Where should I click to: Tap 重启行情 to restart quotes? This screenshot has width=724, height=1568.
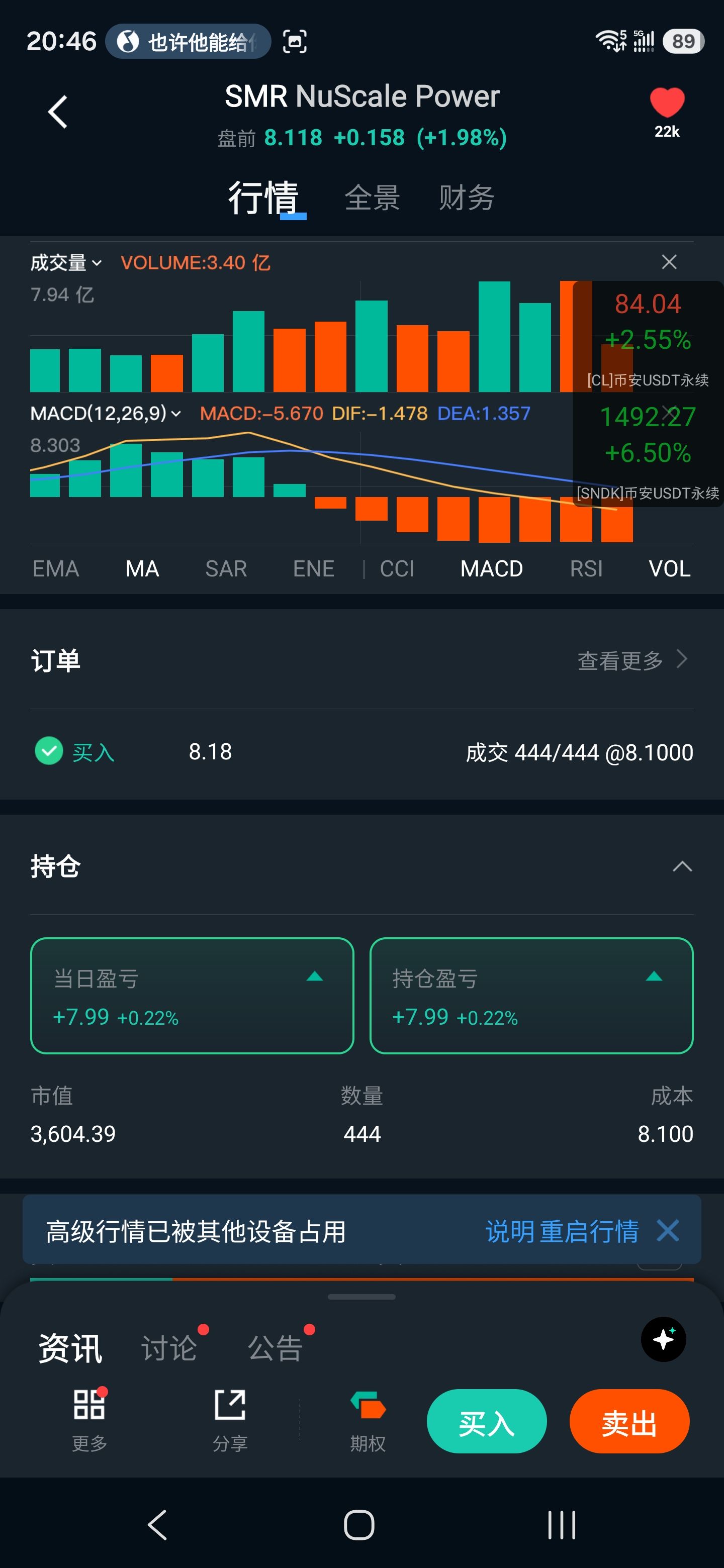pos(589,1231)
